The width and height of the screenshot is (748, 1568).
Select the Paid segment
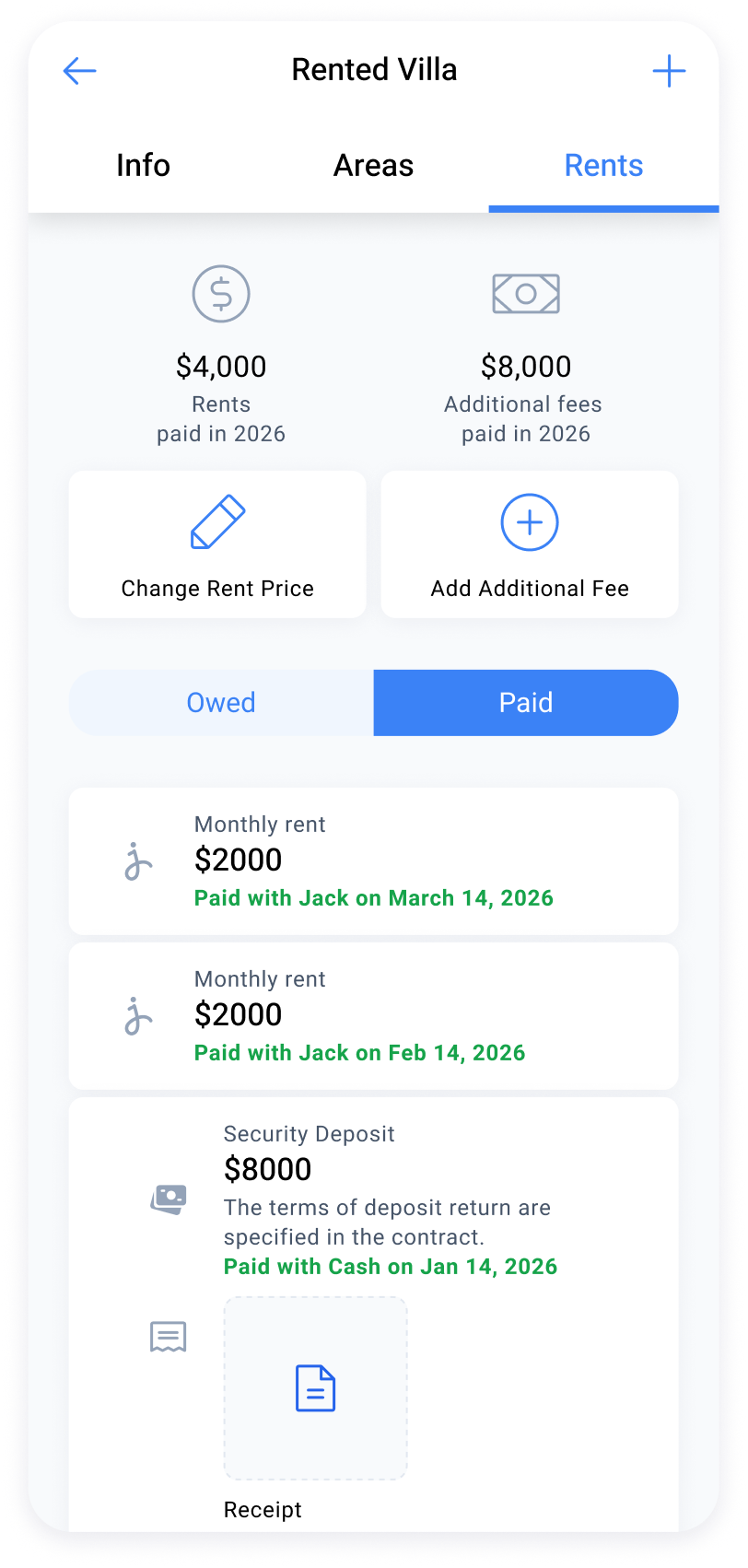click(526, 703)
